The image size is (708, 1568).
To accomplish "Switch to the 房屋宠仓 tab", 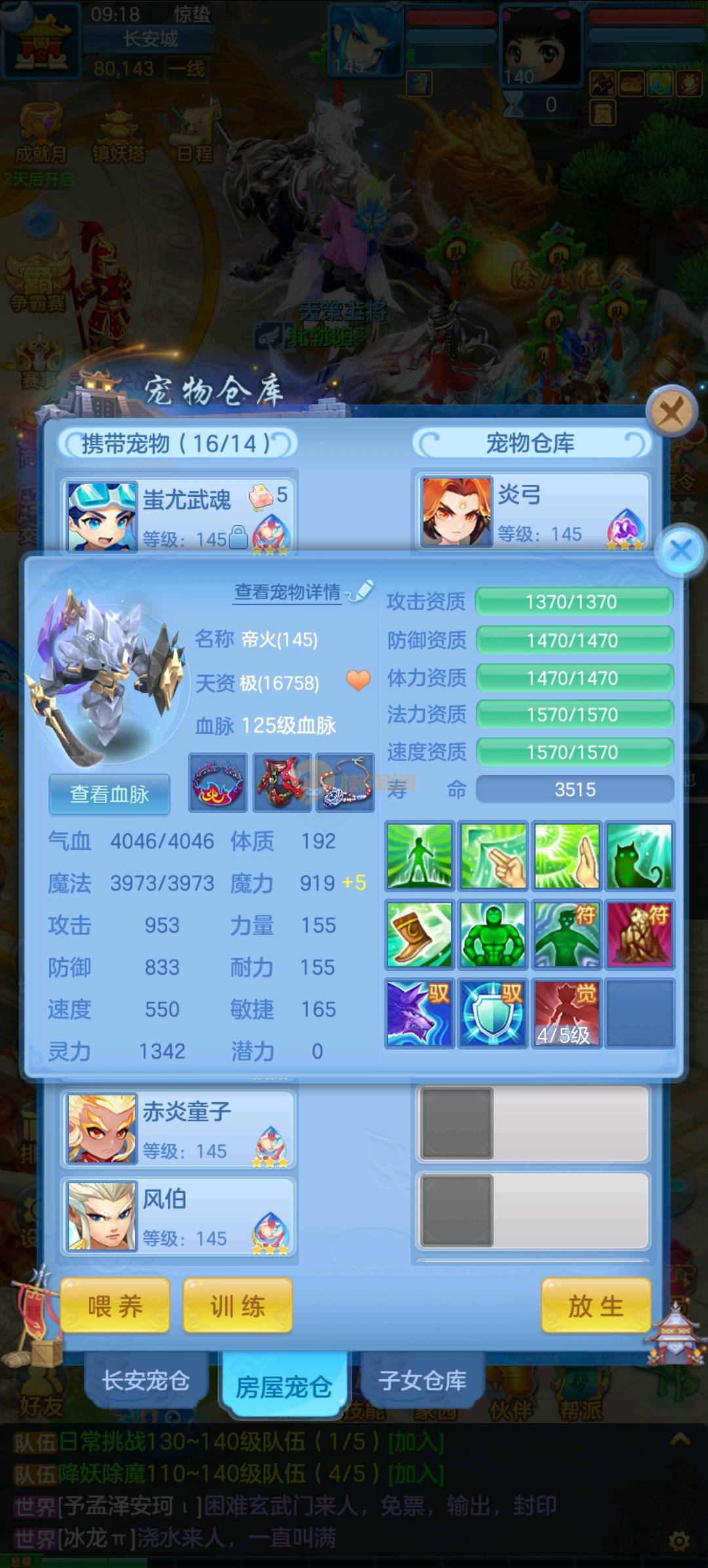I will coord(284,1386).
